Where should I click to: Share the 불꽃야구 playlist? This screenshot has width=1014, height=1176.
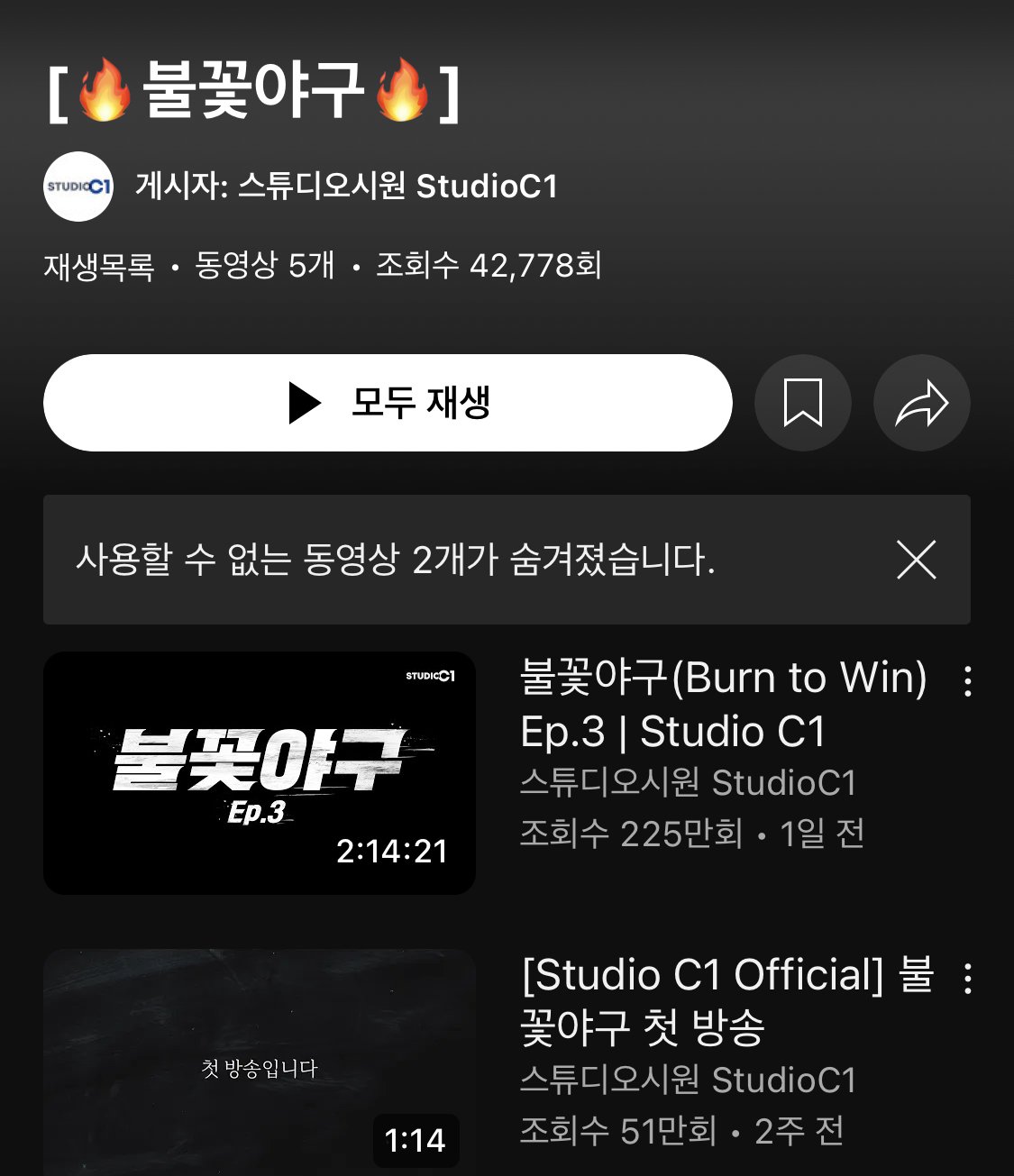tap(921, 403)
